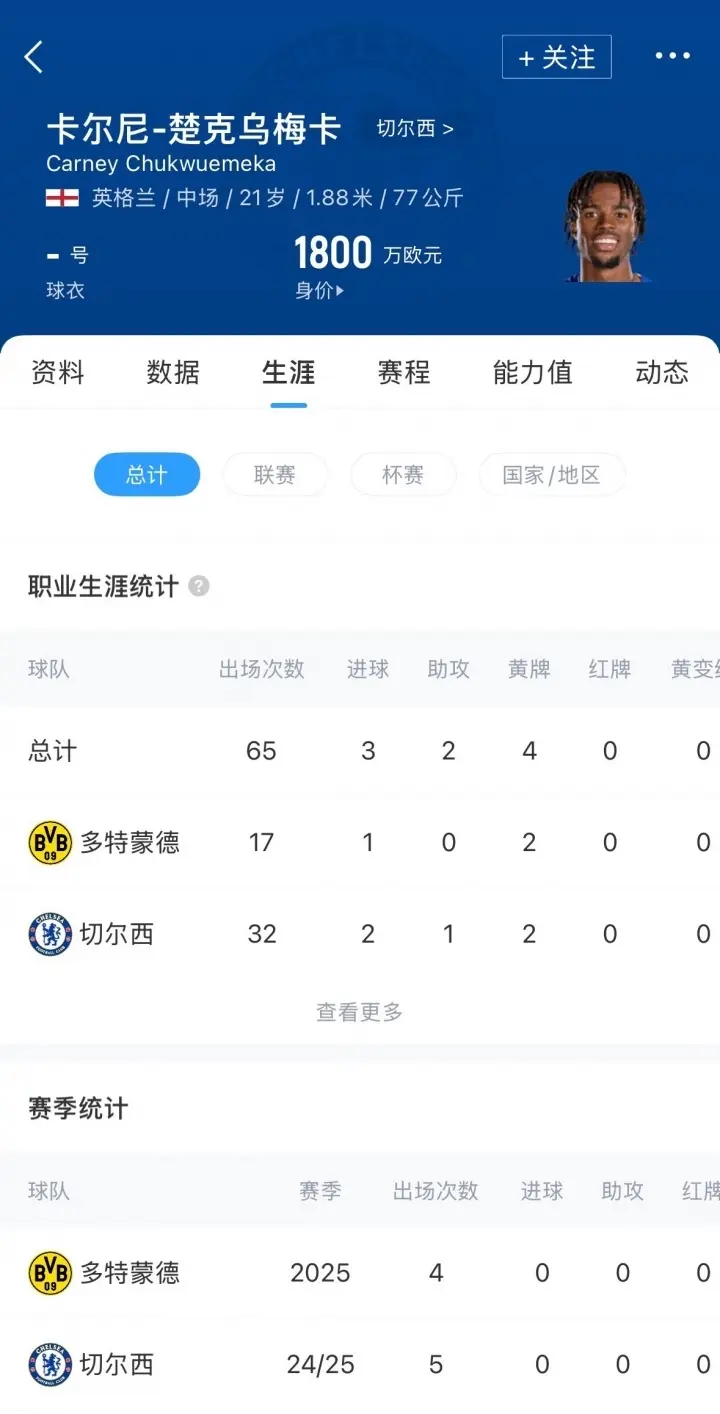Open the 能力值 tab
Viewport: 720px width, 1414px height.
click(x=533, y=373)
